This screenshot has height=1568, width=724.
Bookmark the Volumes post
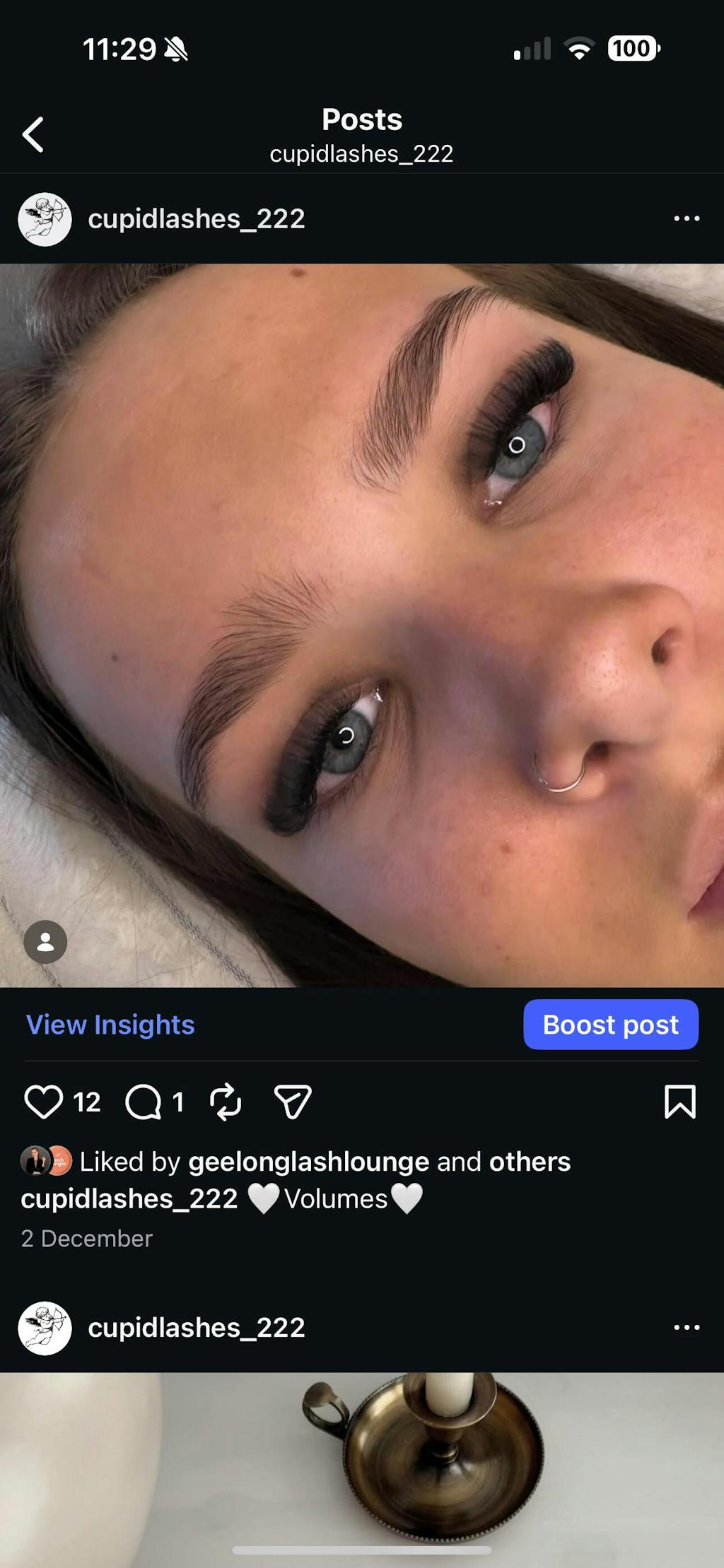[679, 1102]
